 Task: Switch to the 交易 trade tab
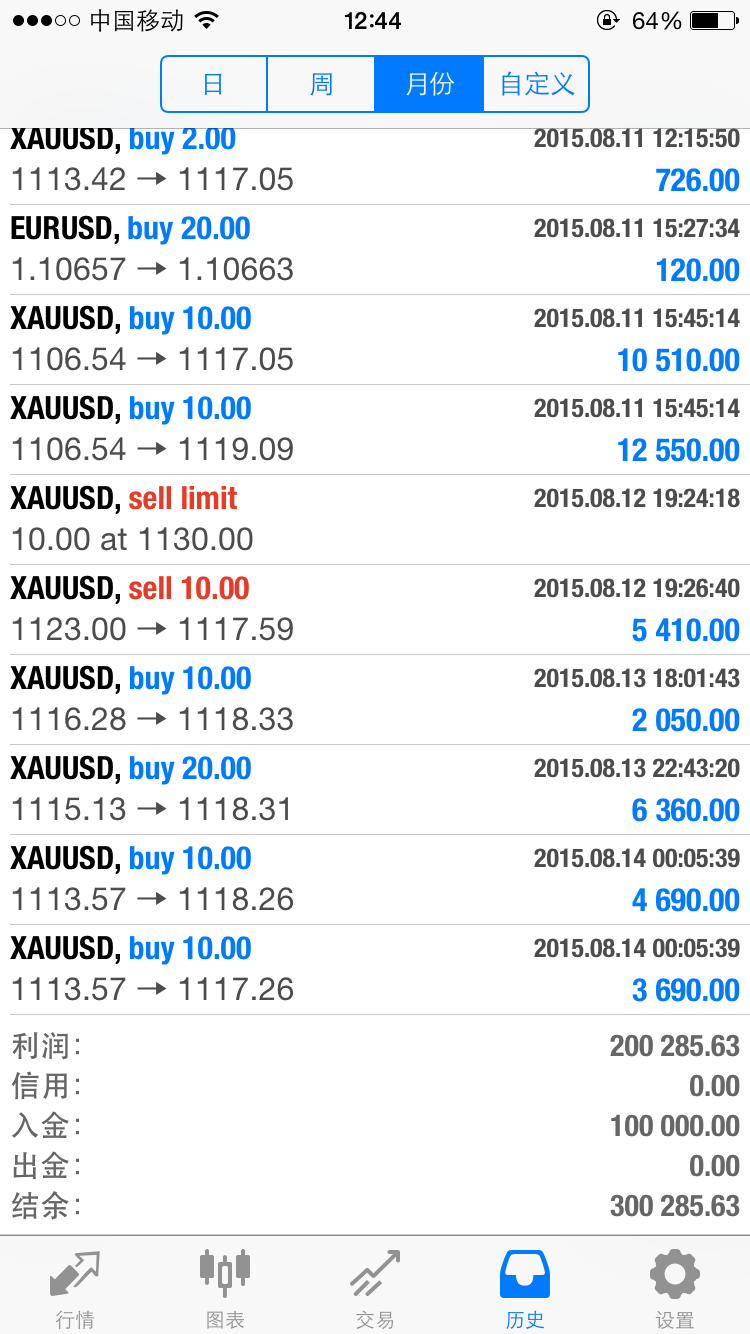tap(375, 1288)
